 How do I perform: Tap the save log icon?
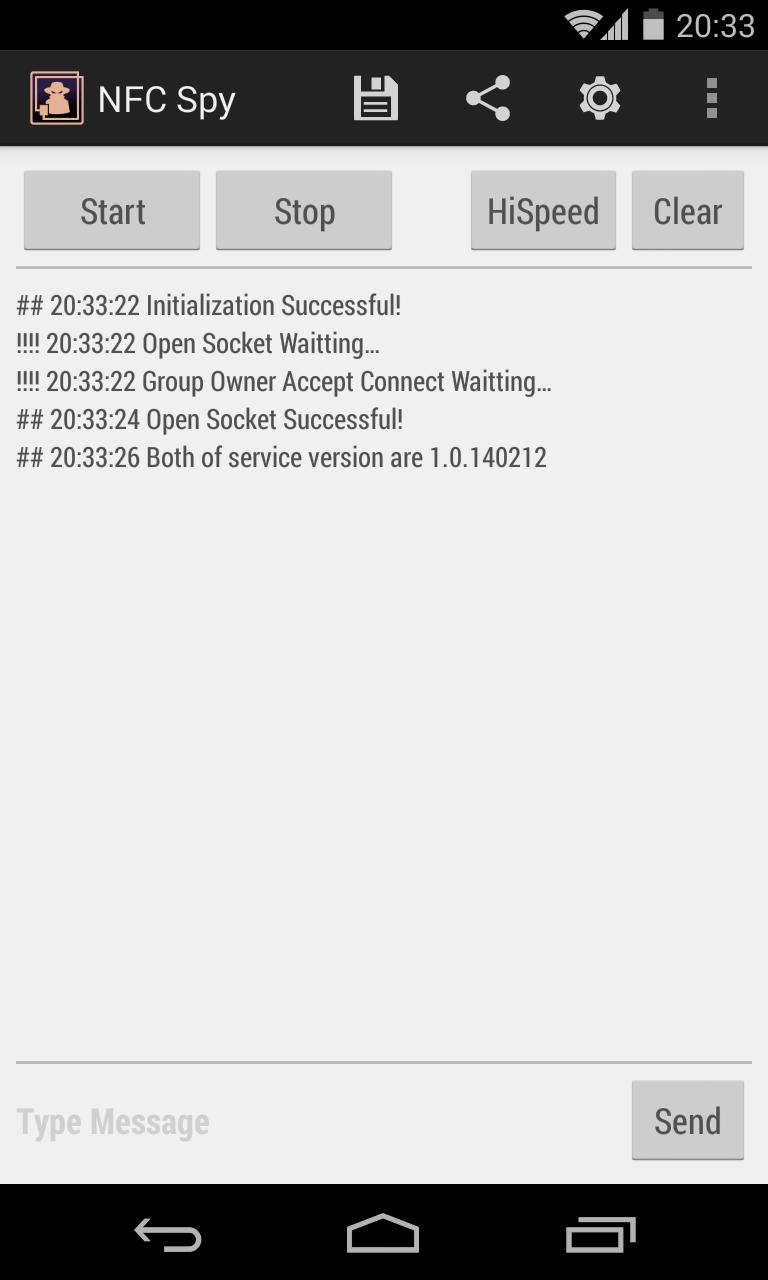(374, 97)
